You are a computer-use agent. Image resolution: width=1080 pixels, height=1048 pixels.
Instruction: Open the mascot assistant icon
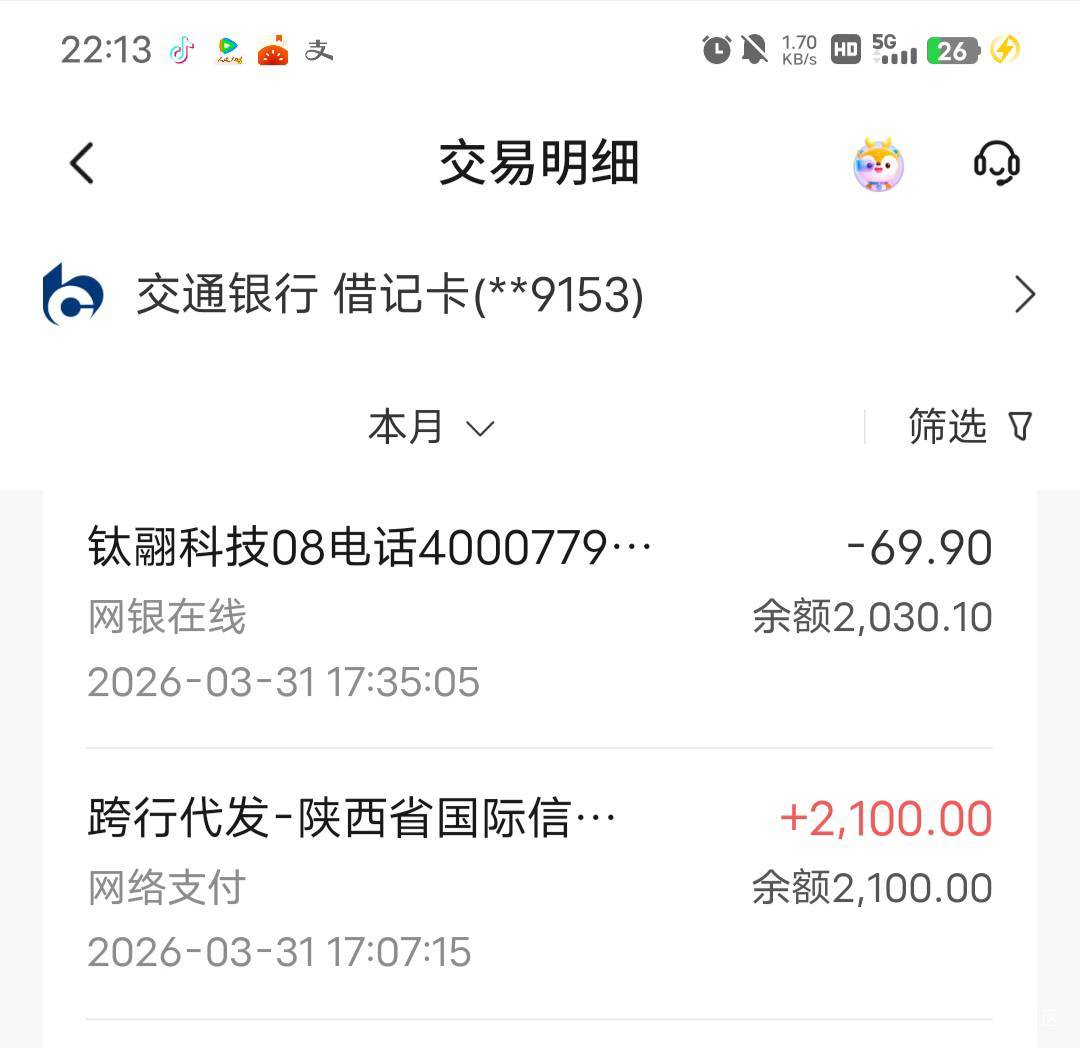[878, 164]
